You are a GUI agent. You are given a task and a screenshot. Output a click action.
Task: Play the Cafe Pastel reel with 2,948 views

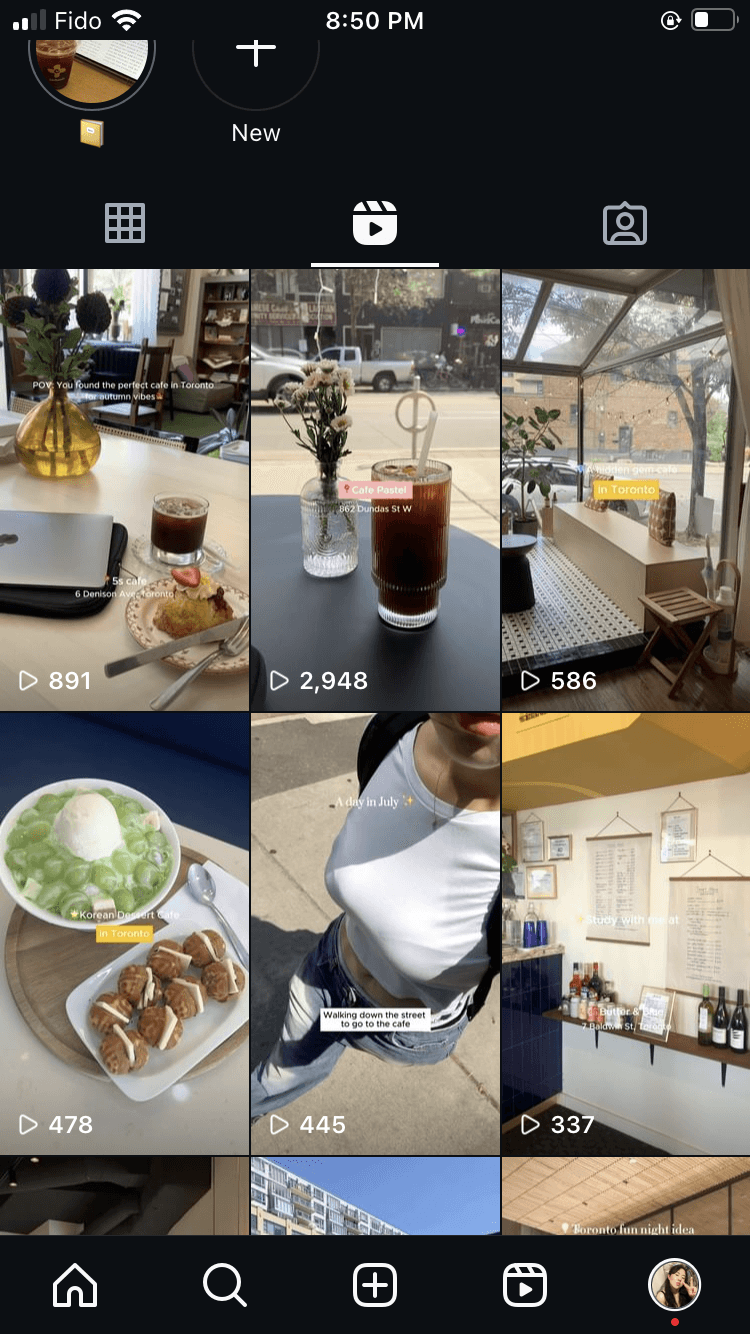click(374, 480)
